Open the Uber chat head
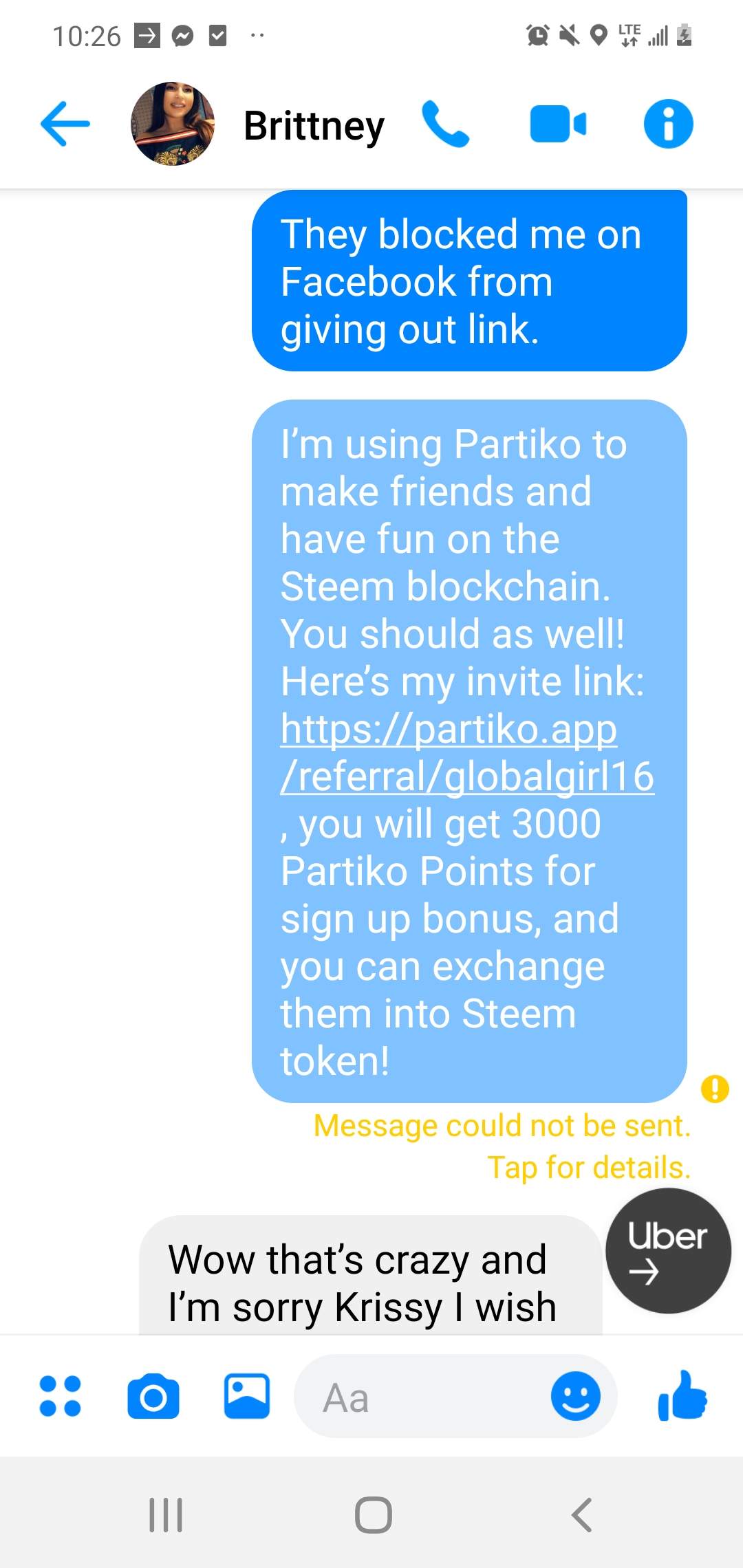This screenshot has width=743, height=1568. [x=668, y=1250]
